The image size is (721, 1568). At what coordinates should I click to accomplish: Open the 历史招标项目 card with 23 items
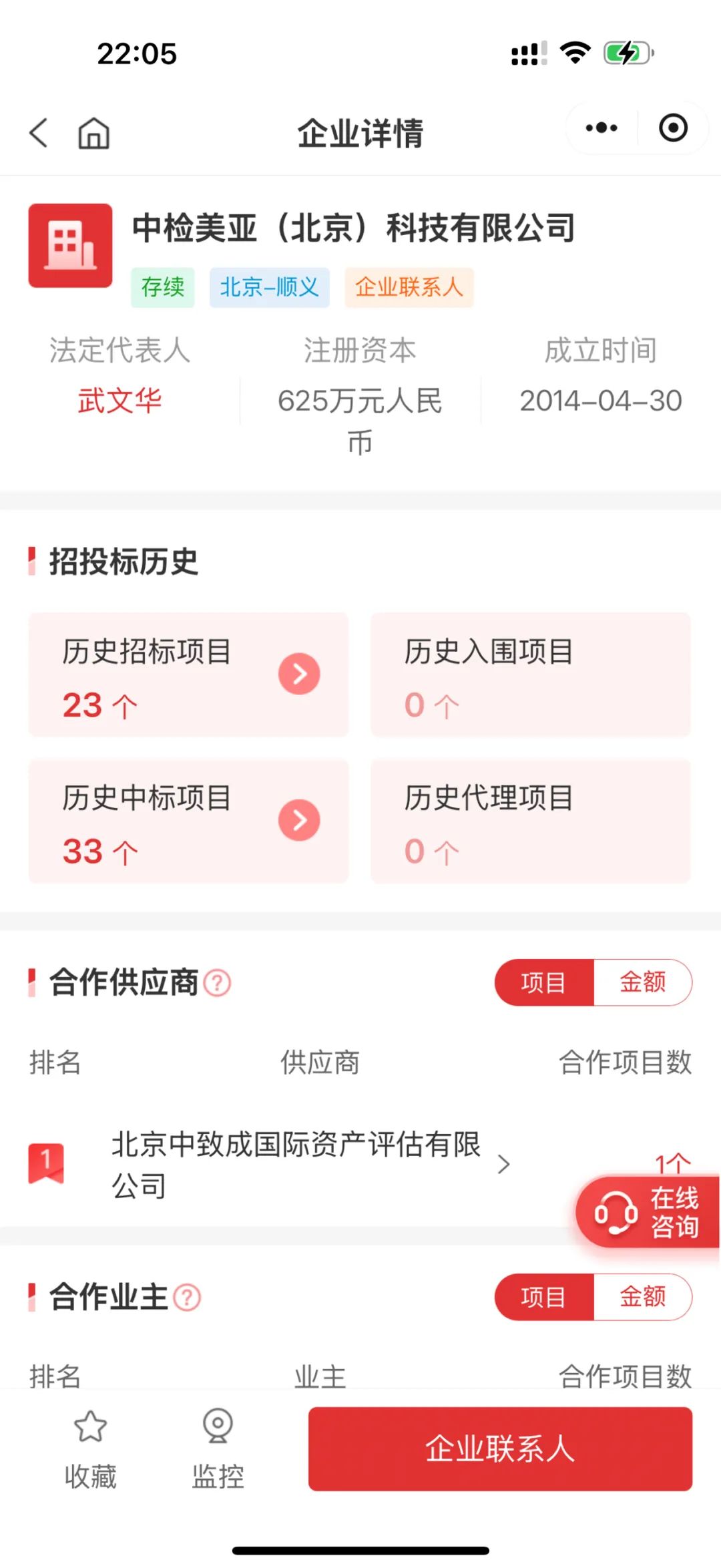point(188,674)
